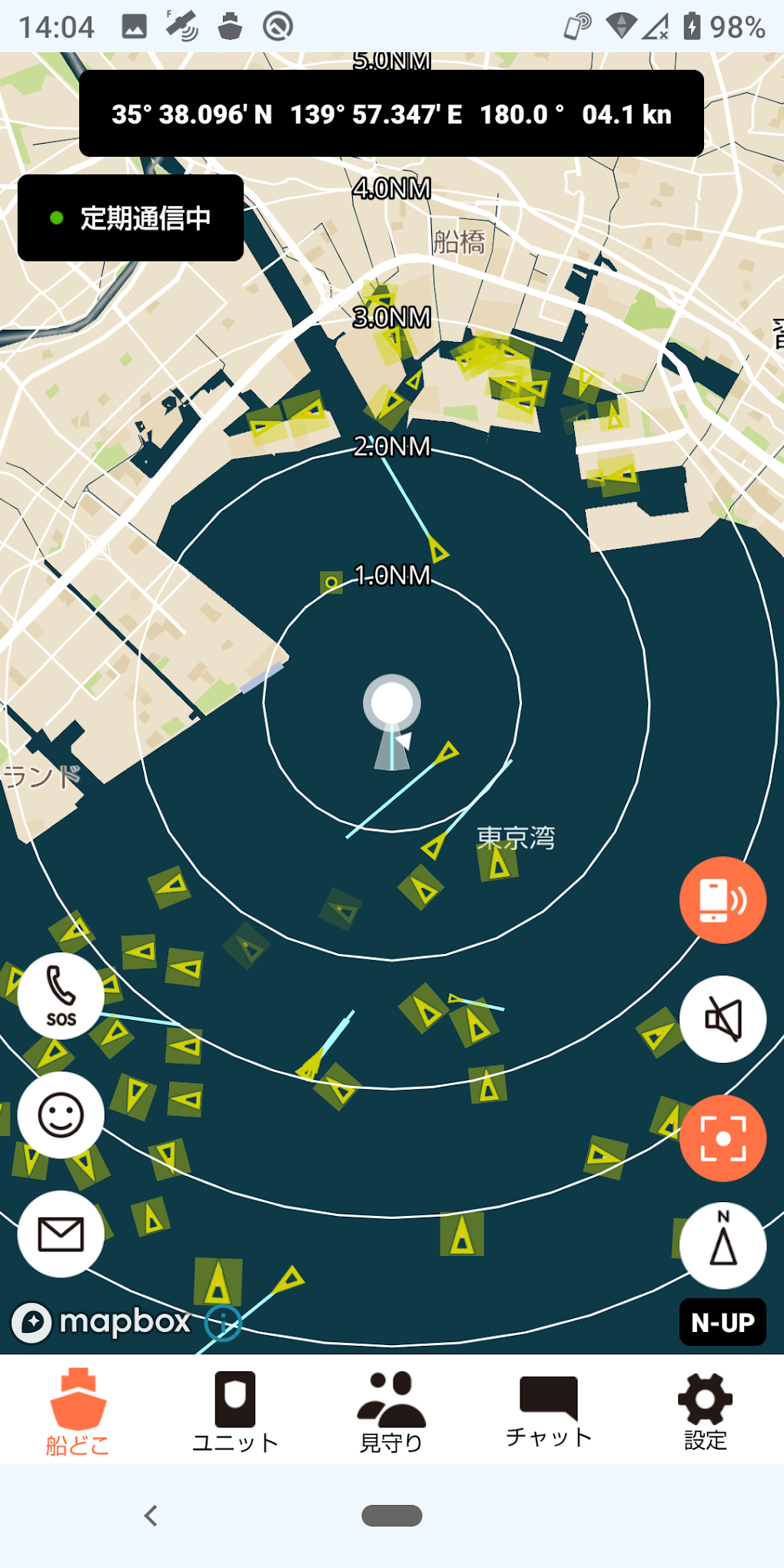
Task: Open the 設定 tab
Action: pos(705,1412)
